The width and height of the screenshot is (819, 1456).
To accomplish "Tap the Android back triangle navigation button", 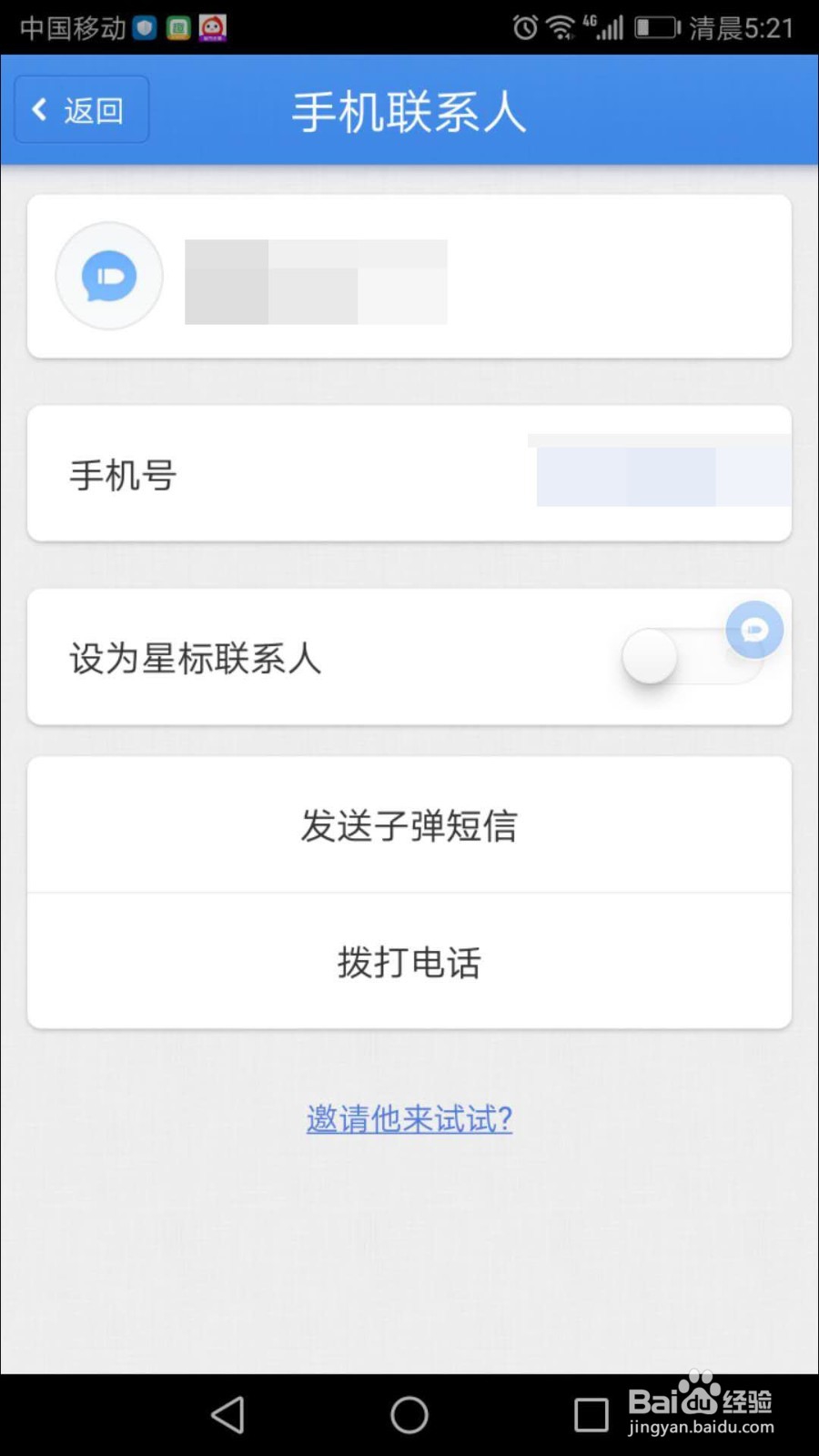I will [x=228, y=1414].
